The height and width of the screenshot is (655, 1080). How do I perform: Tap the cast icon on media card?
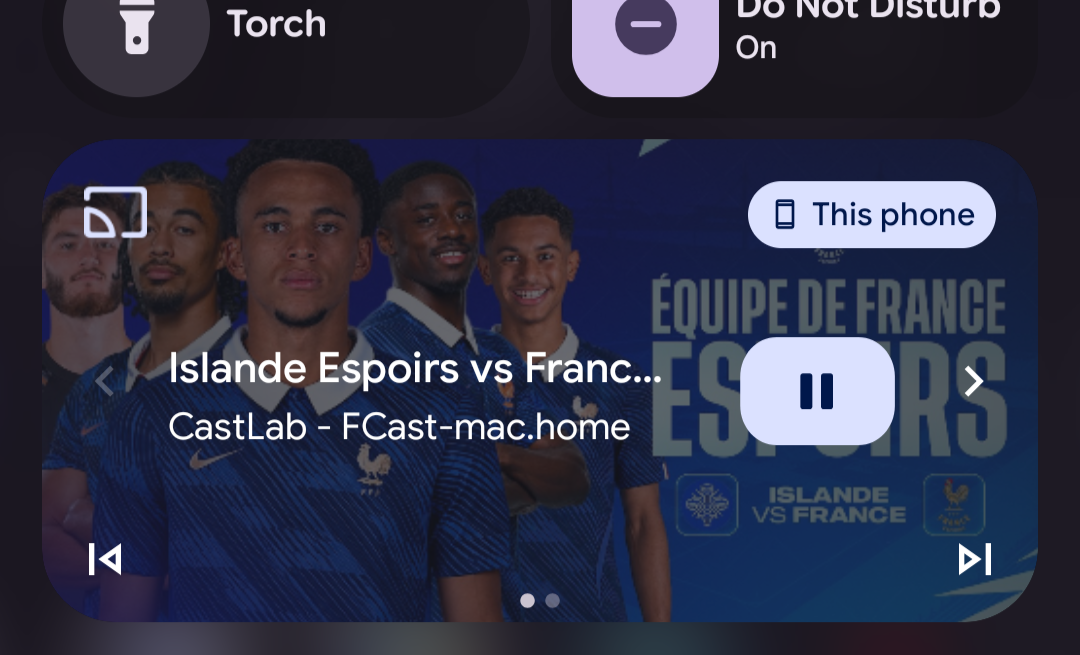[x=116, y=212]
